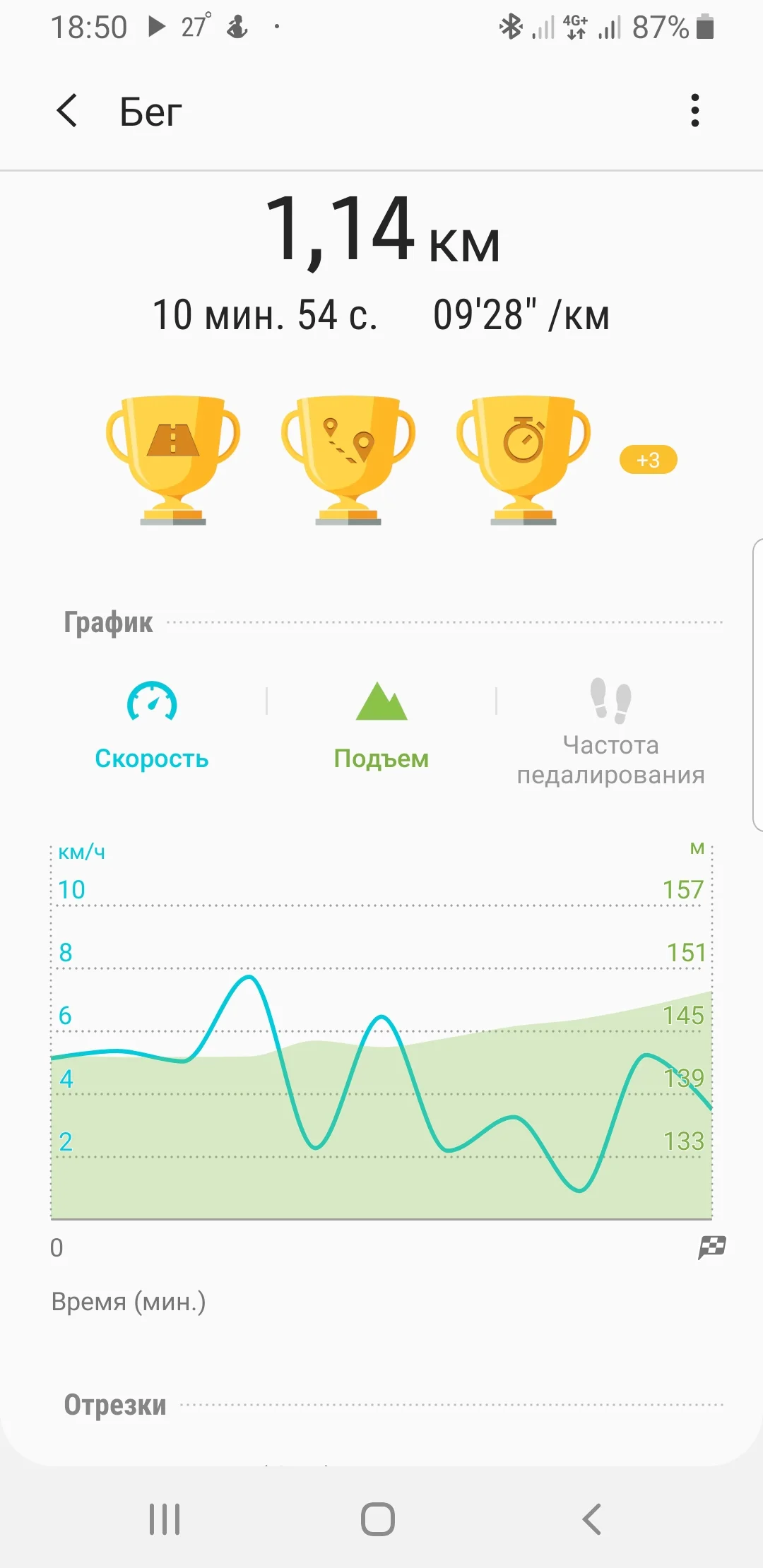Open the route trophy achievement
763x1568 pixels.
pyautogui.click(x=348, y=459)
